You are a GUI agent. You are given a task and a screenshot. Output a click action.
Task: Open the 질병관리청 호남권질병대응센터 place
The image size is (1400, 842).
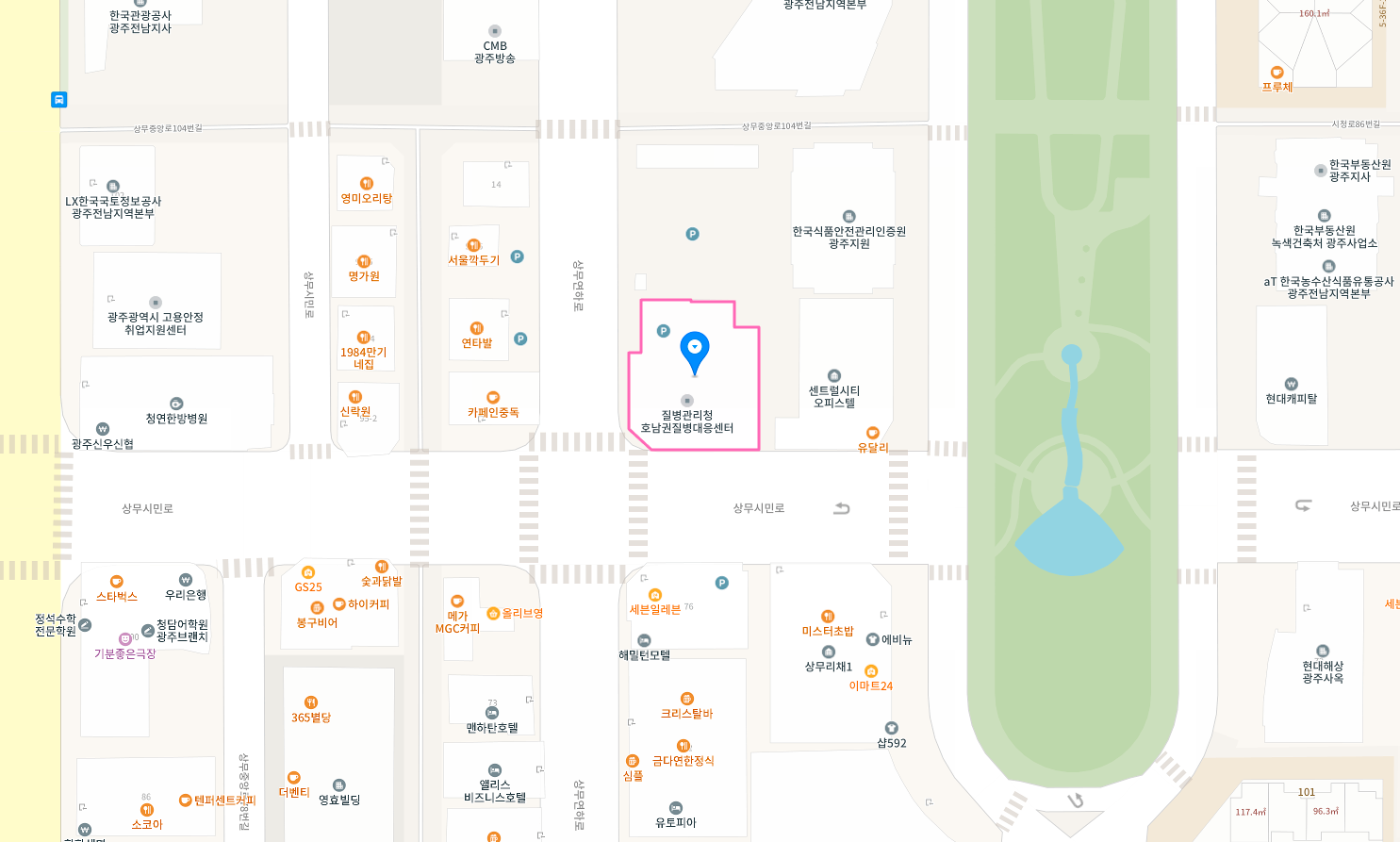687,401
